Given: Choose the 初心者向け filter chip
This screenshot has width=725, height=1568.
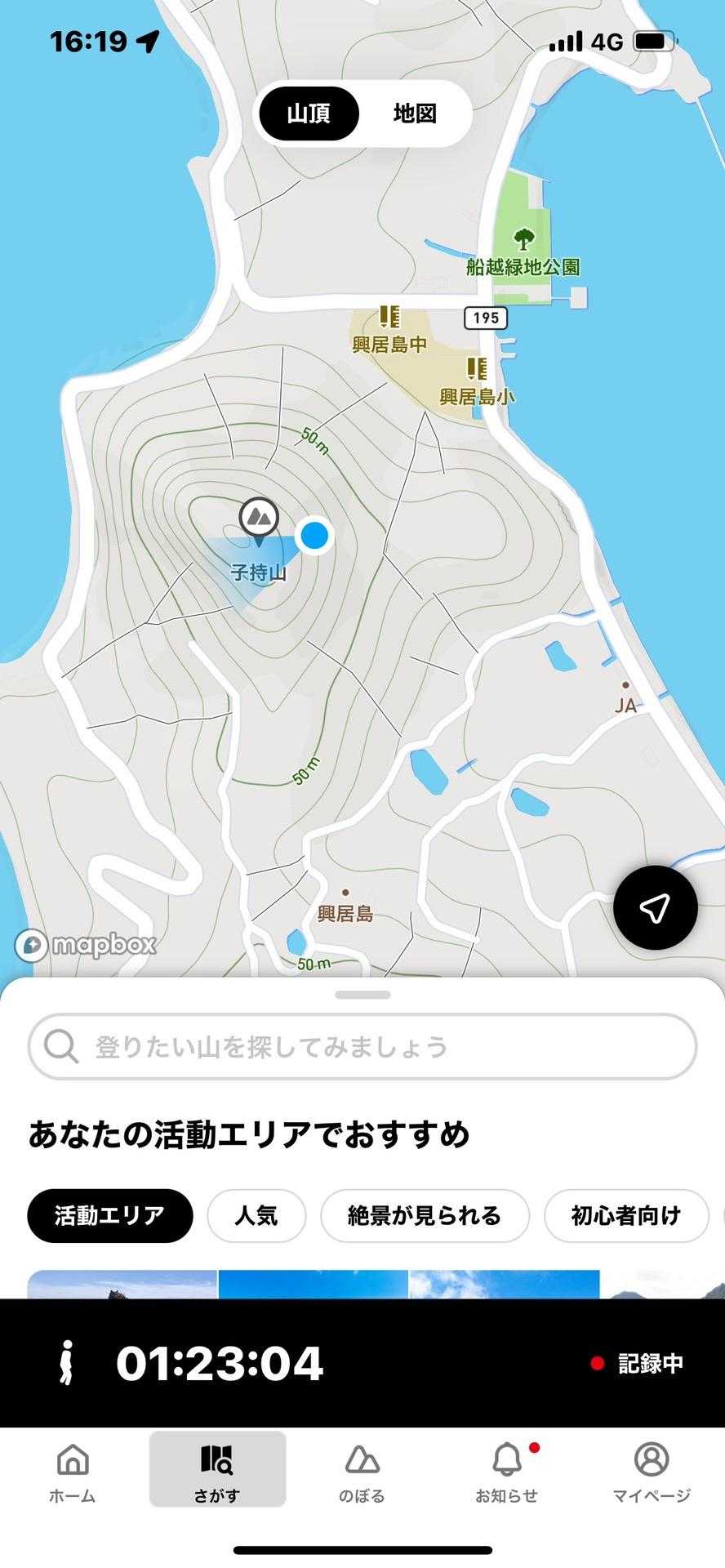Looking at the screenshot, I should (625, 1215).
